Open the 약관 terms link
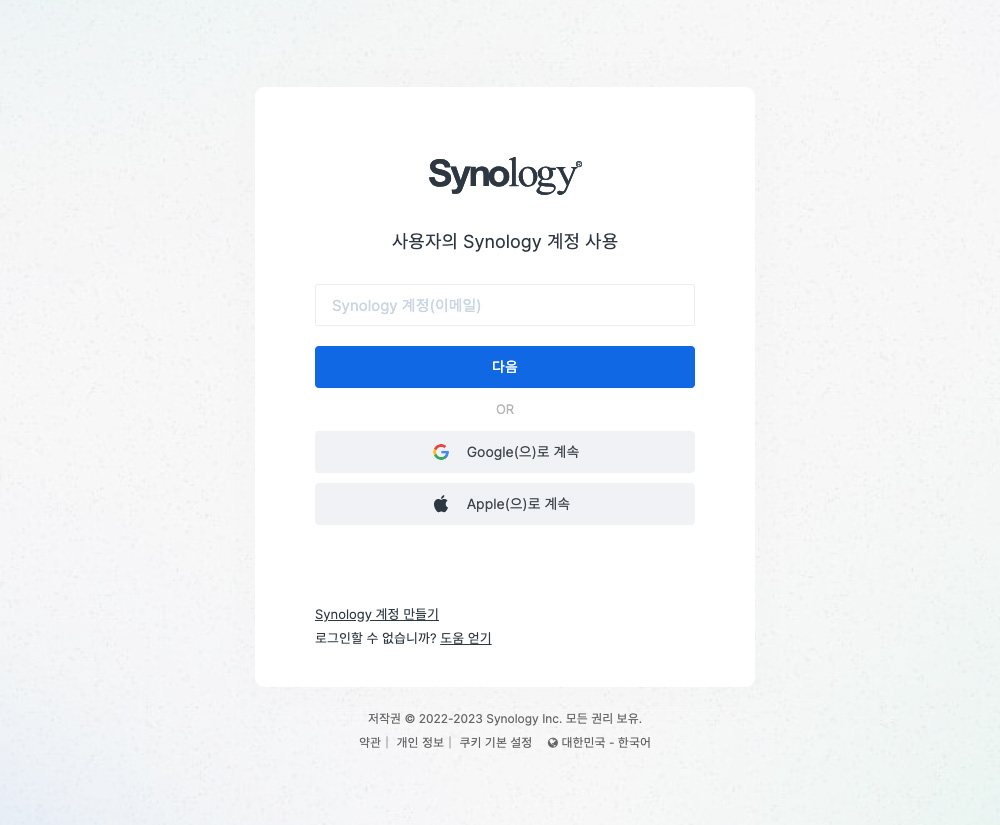 tap(369, 743)
